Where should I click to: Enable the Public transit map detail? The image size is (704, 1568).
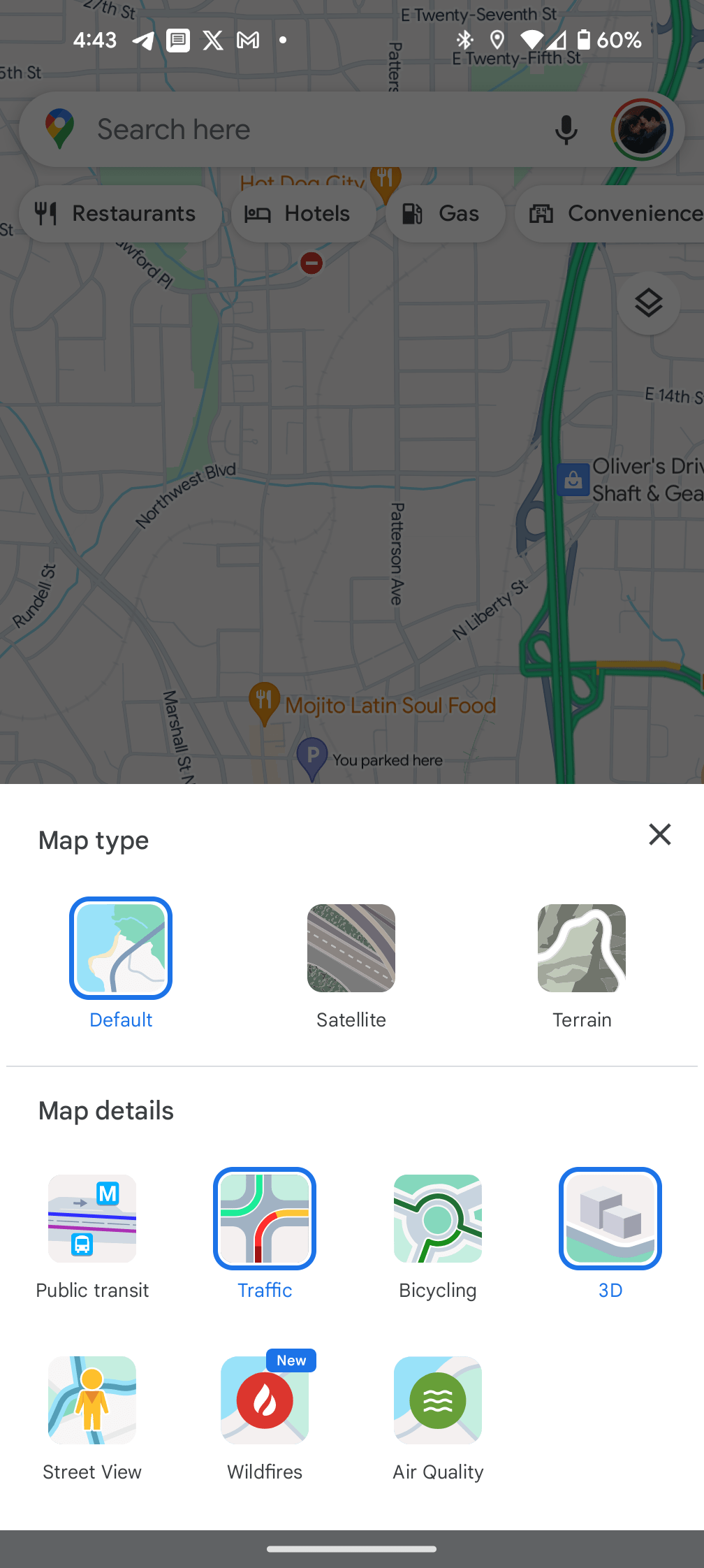coord(91,1219)
